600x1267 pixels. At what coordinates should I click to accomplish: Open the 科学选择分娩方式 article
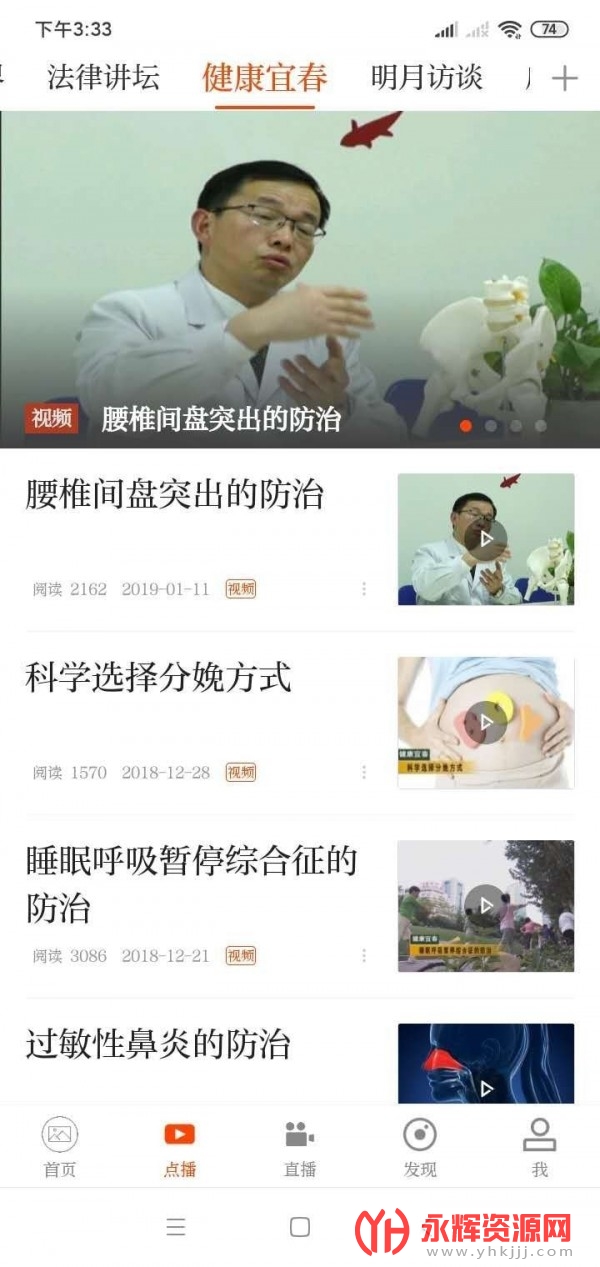click(x=159, y=678)
